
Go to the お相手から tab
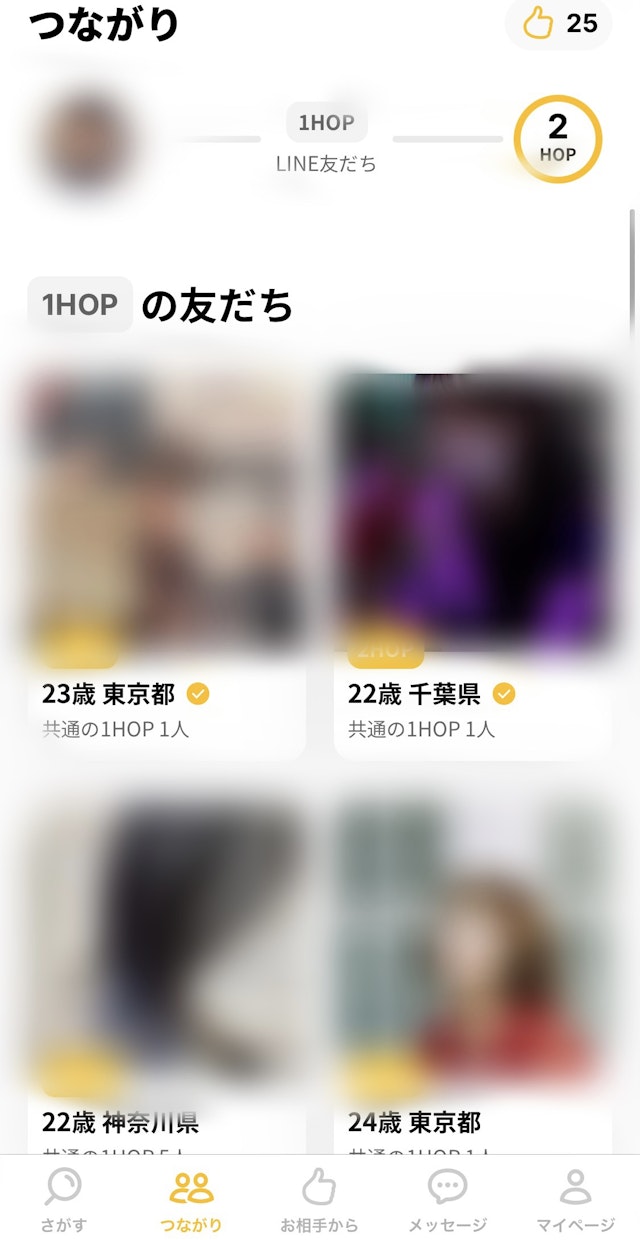[x=319, y=1200]
